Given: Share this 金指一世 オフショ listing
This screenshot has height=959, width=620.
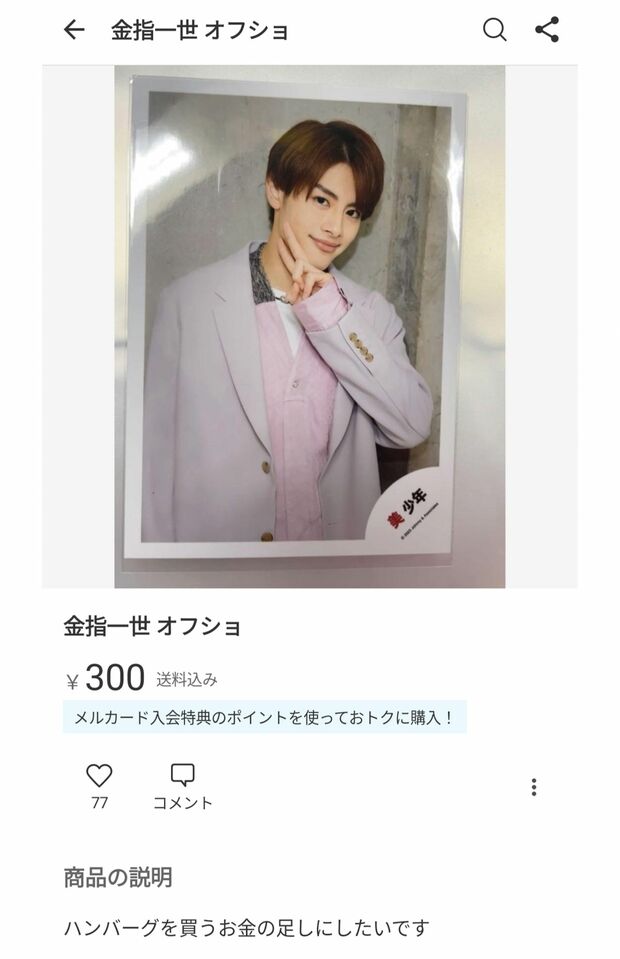Looking at the screenshot, I should pyautogui.click(x=547, y=30).
